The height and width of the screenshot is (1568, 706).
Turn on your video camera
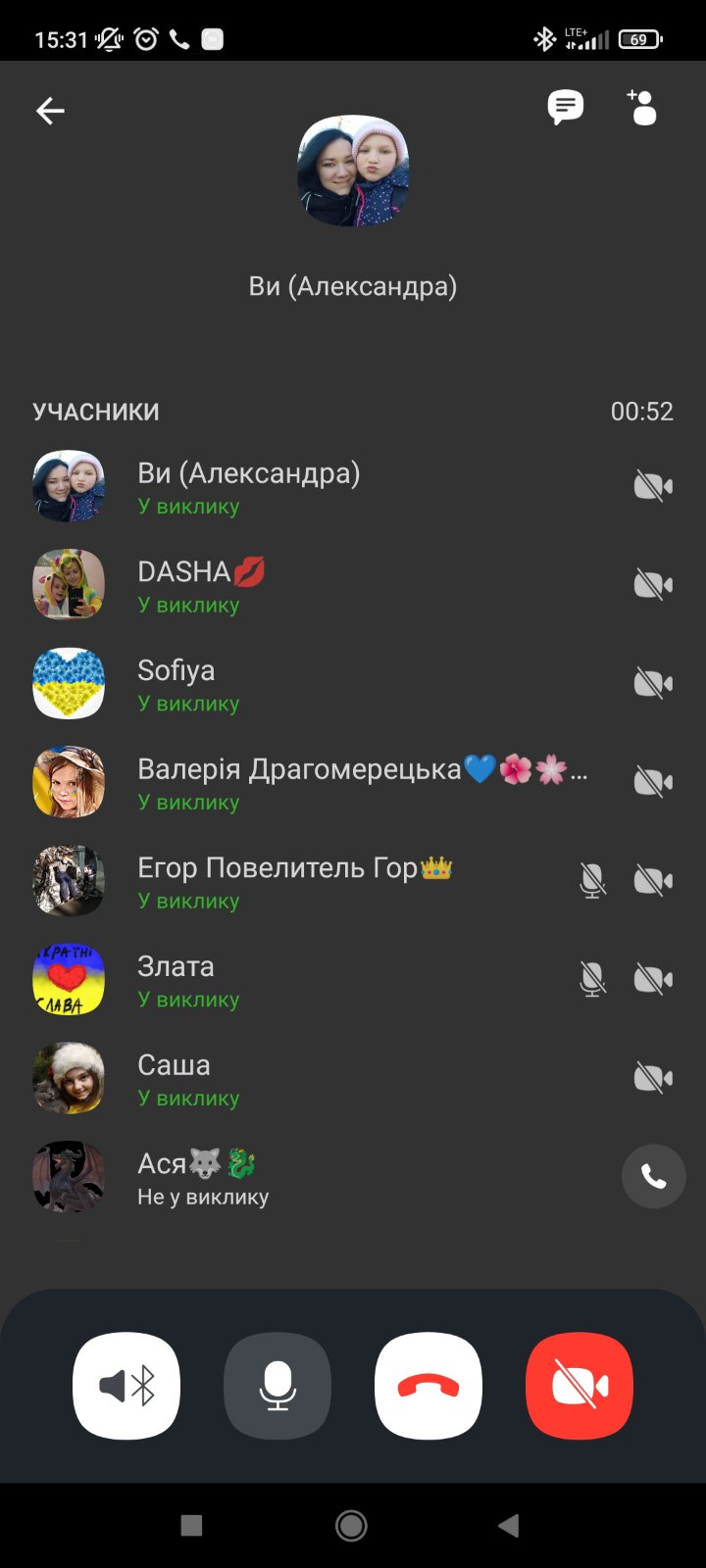(x=580, y=1386)
